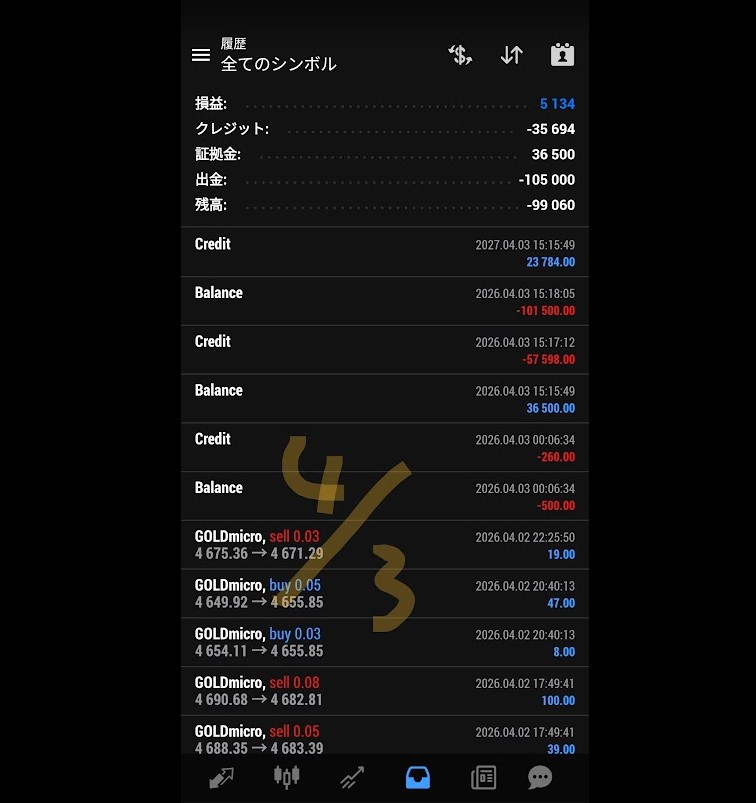Screen dimensions: 756x803
Task: Open the News tab
Action: 483,777
